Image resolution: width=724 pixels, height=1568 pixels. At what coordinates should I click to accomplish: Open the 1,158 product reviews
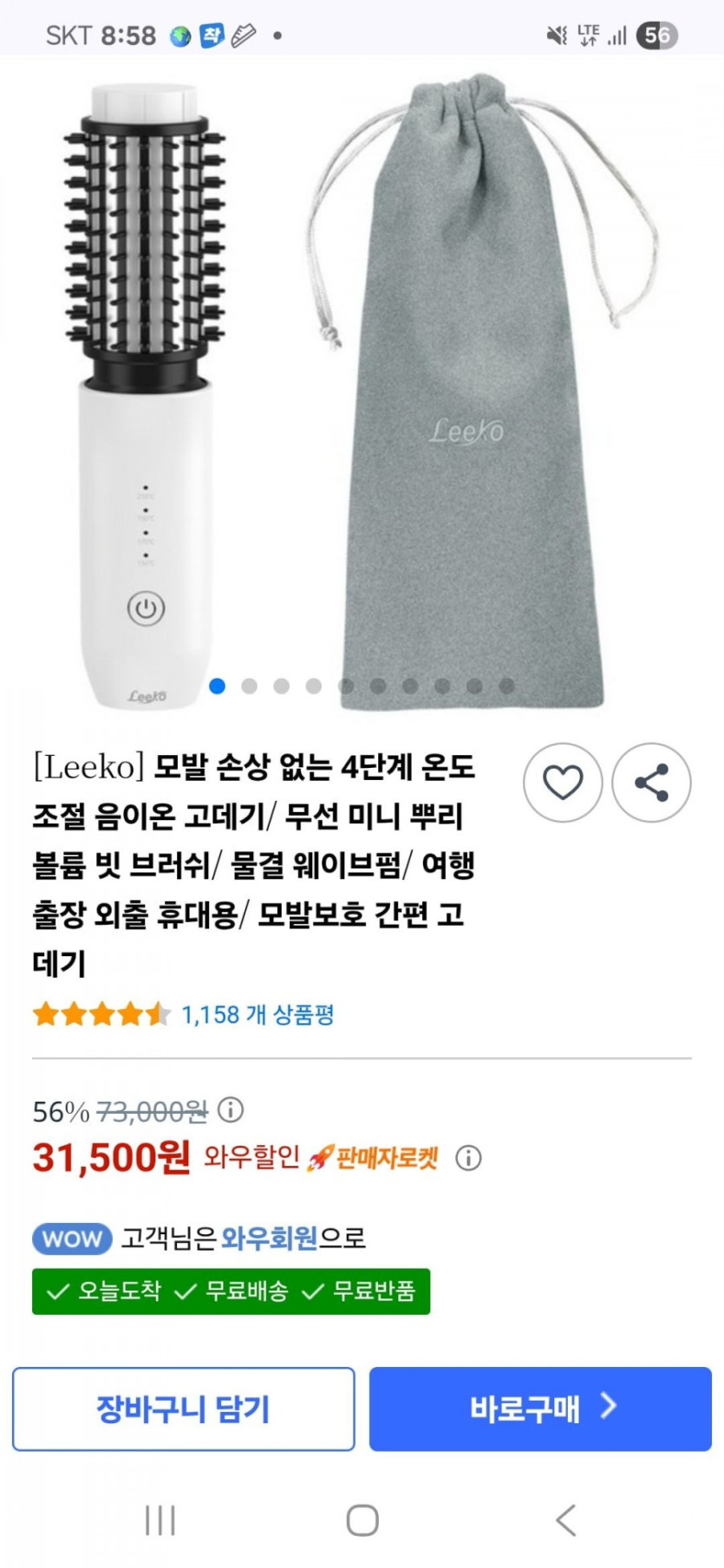tap(258, 1014)
